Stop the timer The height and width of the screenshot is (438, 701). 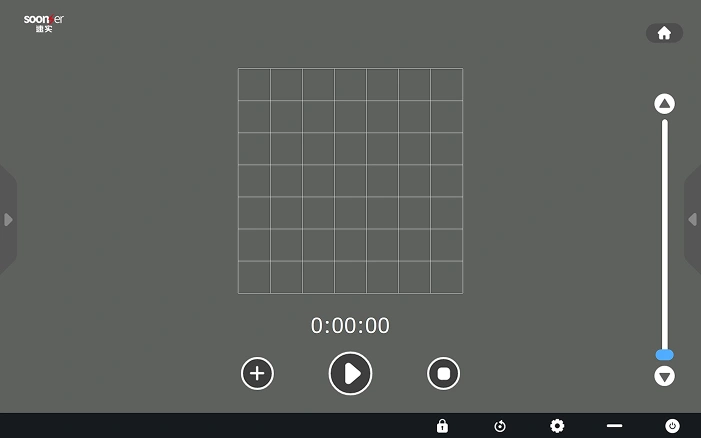(x=443, y=374)
